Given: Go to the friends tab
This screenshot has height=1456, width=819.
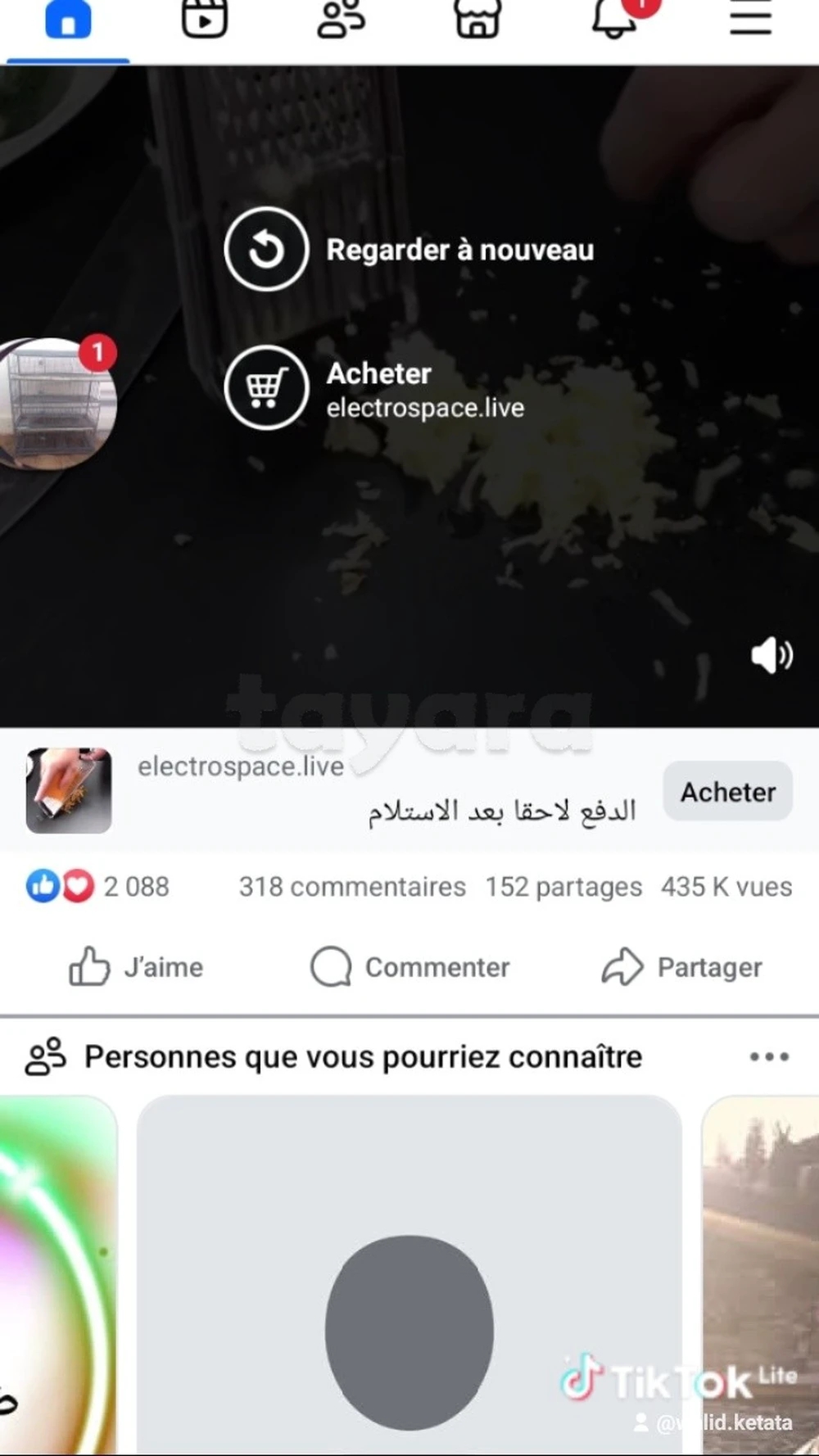Looking at the screenshot, I should click(341, 20).
